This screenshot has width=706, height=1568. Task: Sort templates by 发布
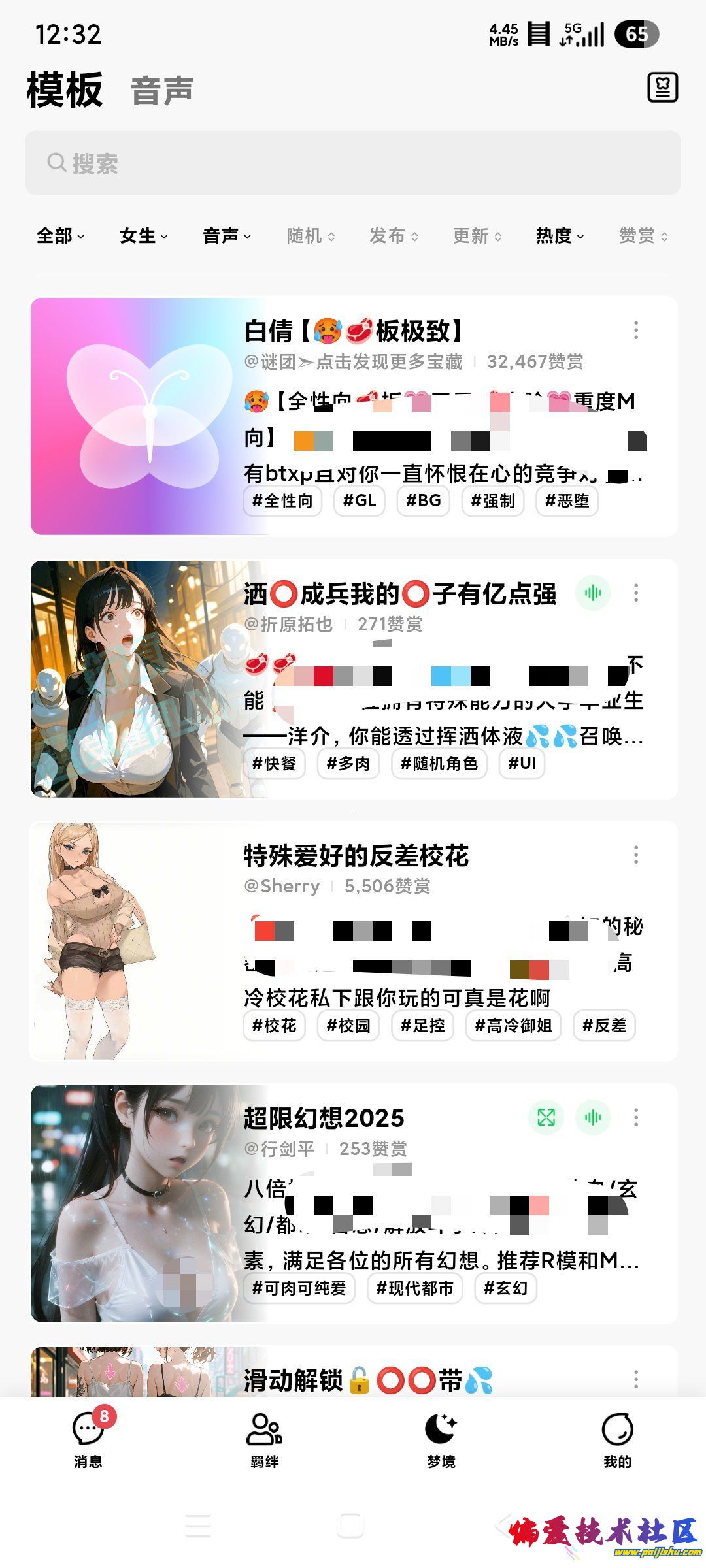[394, 236]
